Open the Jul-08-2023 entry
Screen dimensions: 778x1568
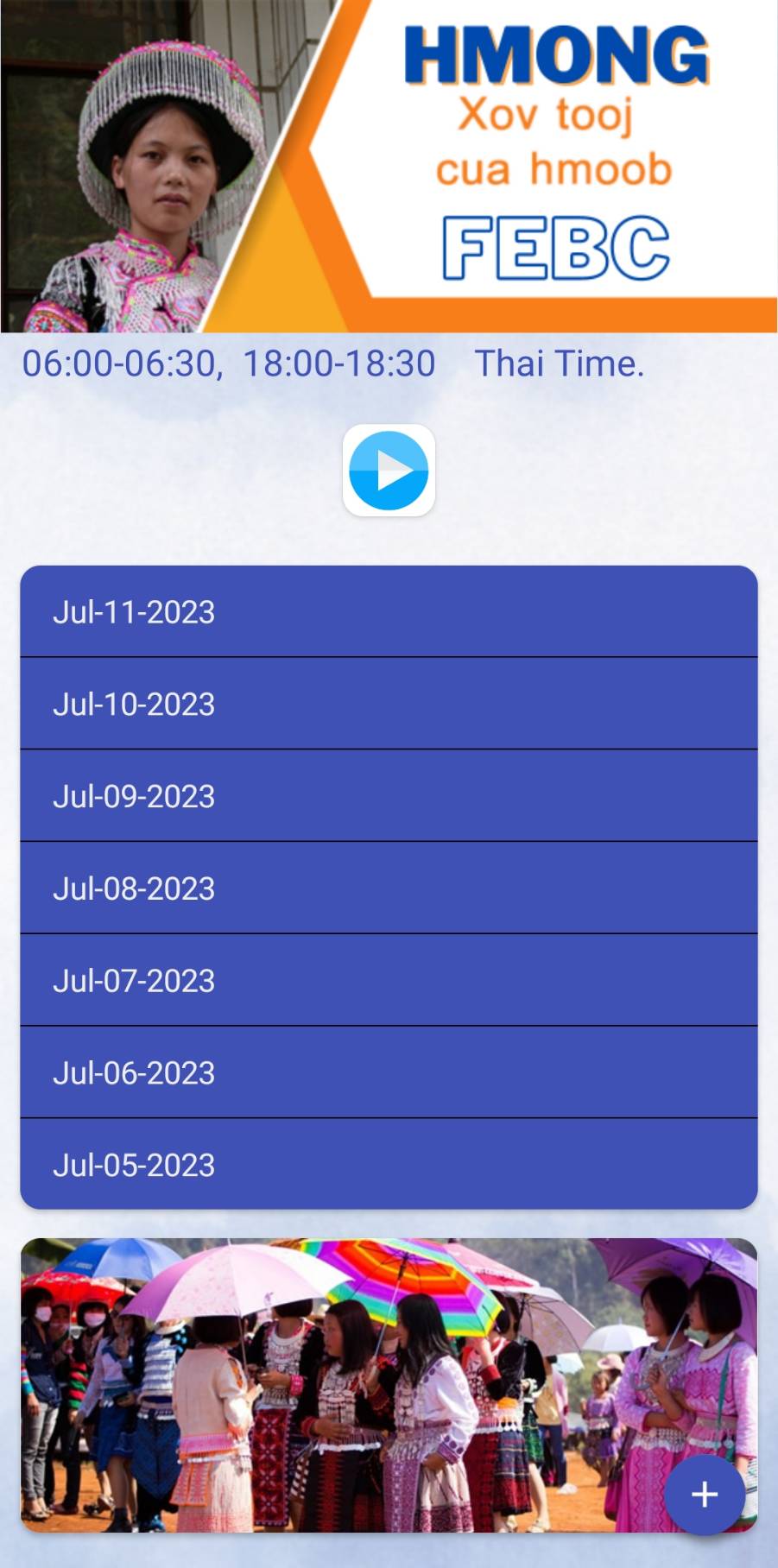point(389,888)
